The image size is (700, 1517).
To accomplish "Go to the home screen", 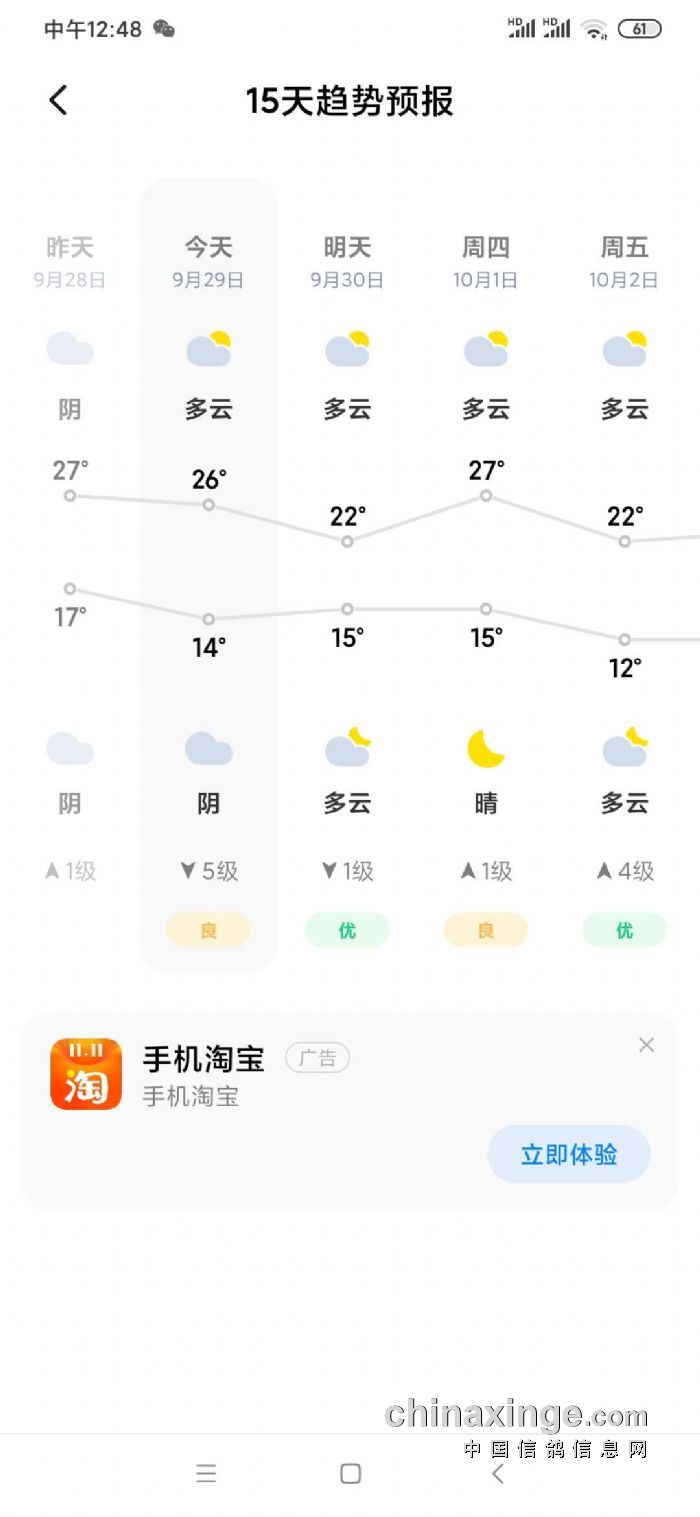I will [350, 1473].
